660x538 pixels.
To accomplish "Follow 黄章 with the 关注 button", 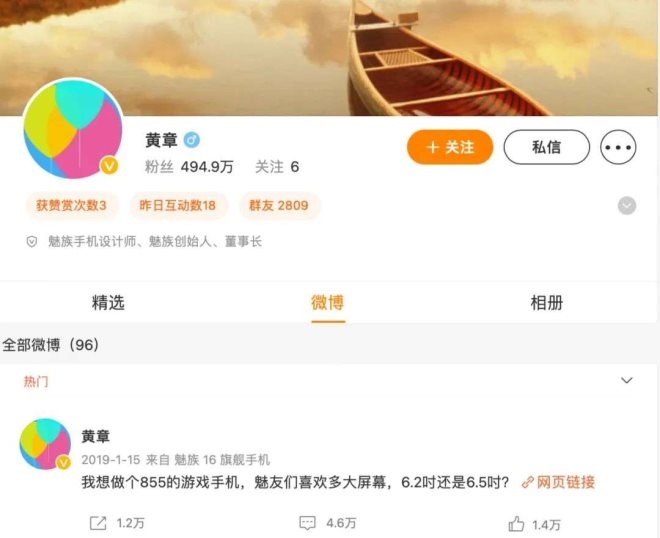I will [449, 147].
